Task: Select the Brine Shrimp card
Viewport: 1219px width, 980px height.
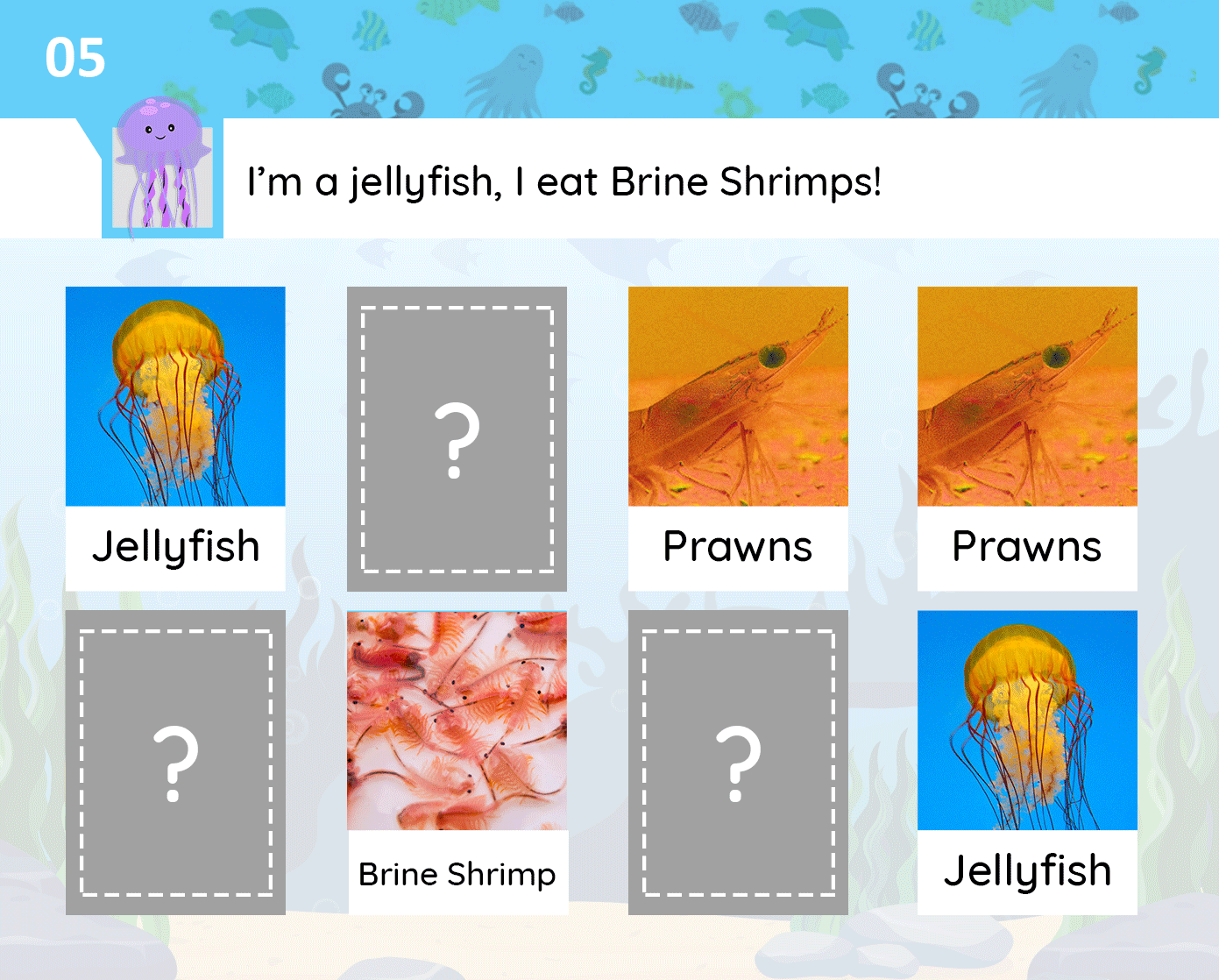Action: click(457, 762)
